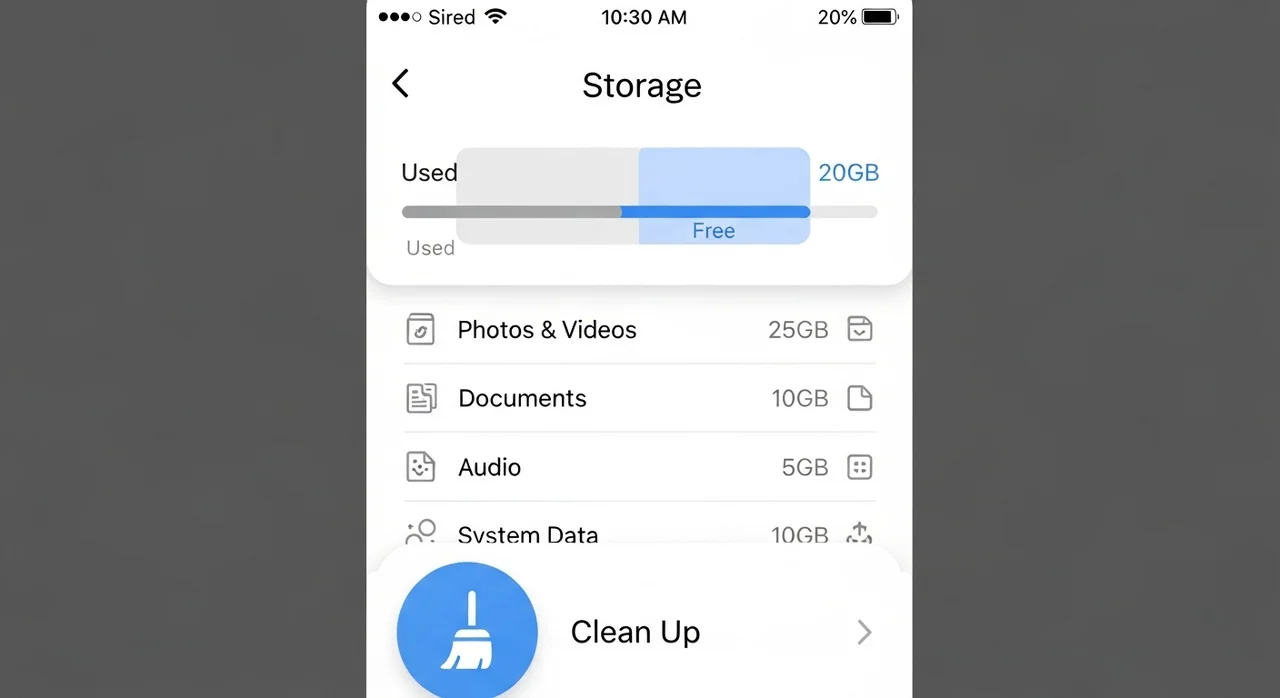The image size is (1280, 698).
Task: Start the Clean Up action
Action: coord(639,632)
